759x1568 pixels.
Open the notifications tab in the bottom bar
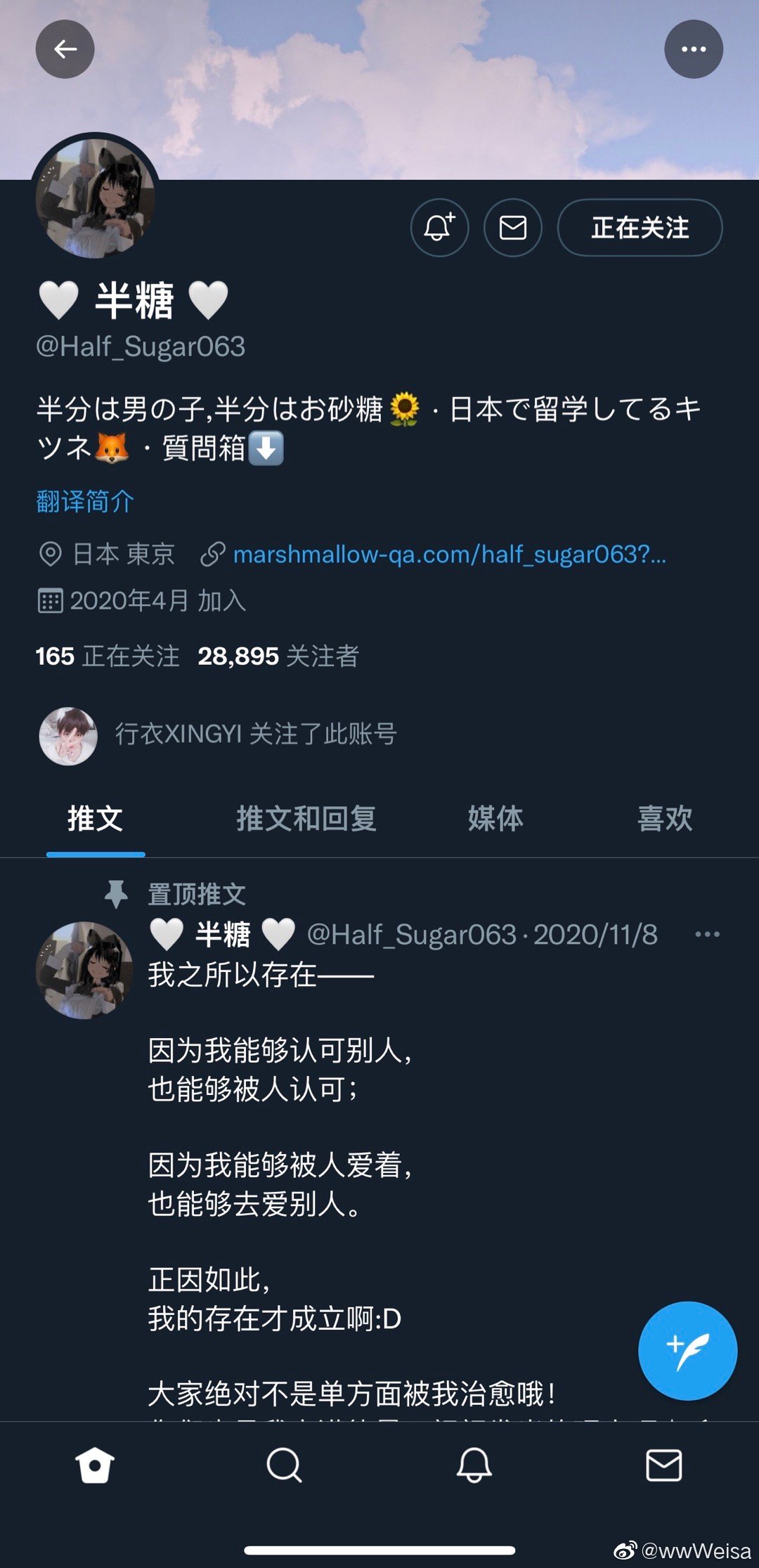click(x=474, y=1465)
